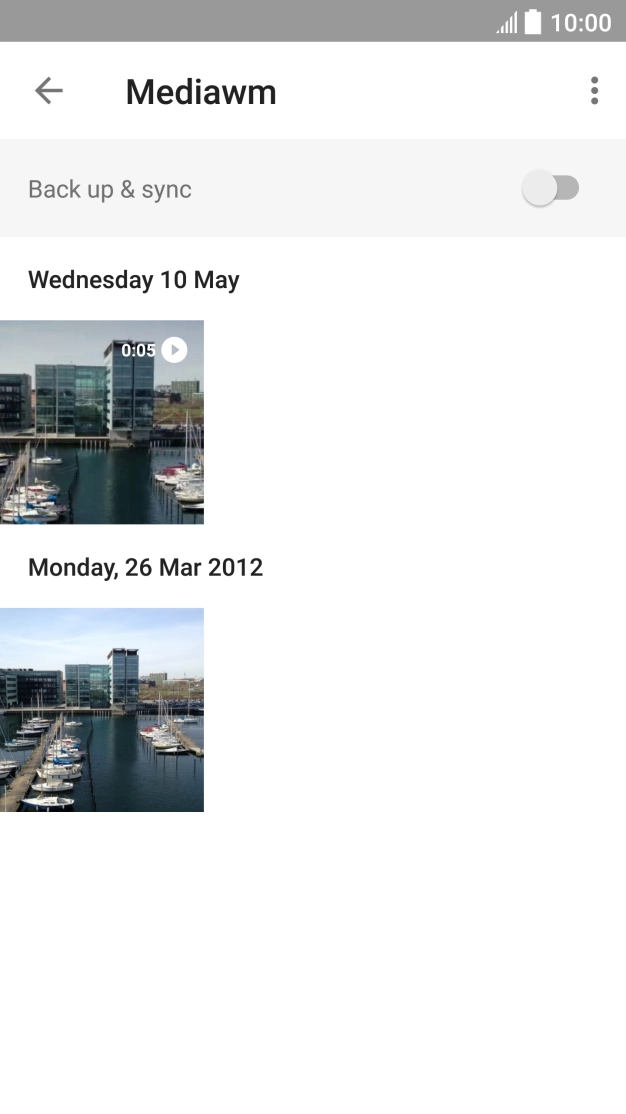Go back from the Mediawm folder
626x1114 pixels.
pos(48,91)
